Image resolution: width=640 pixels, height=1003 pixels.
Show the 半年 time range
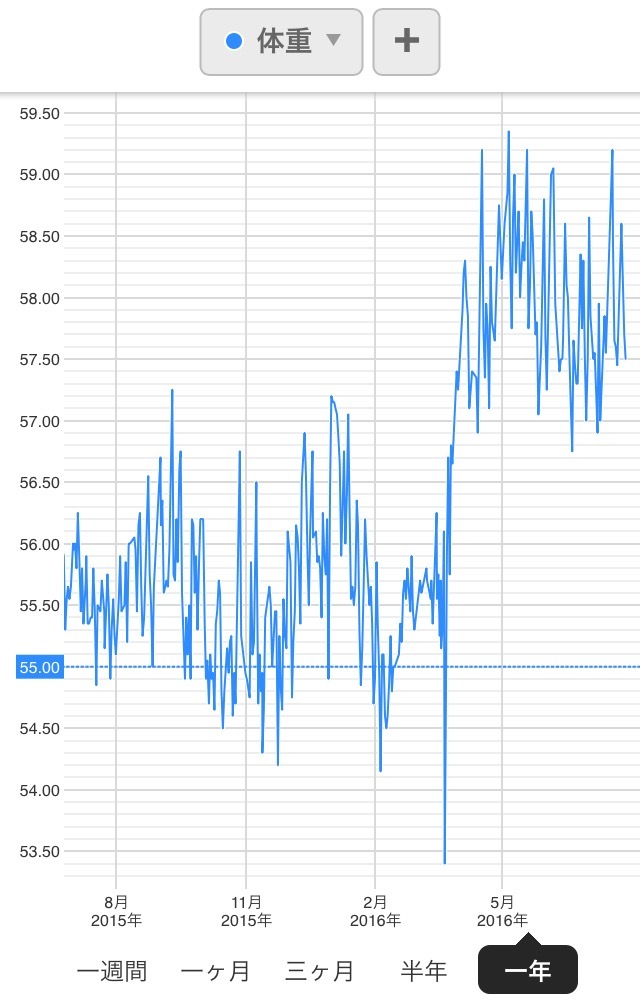click(423, 970)
